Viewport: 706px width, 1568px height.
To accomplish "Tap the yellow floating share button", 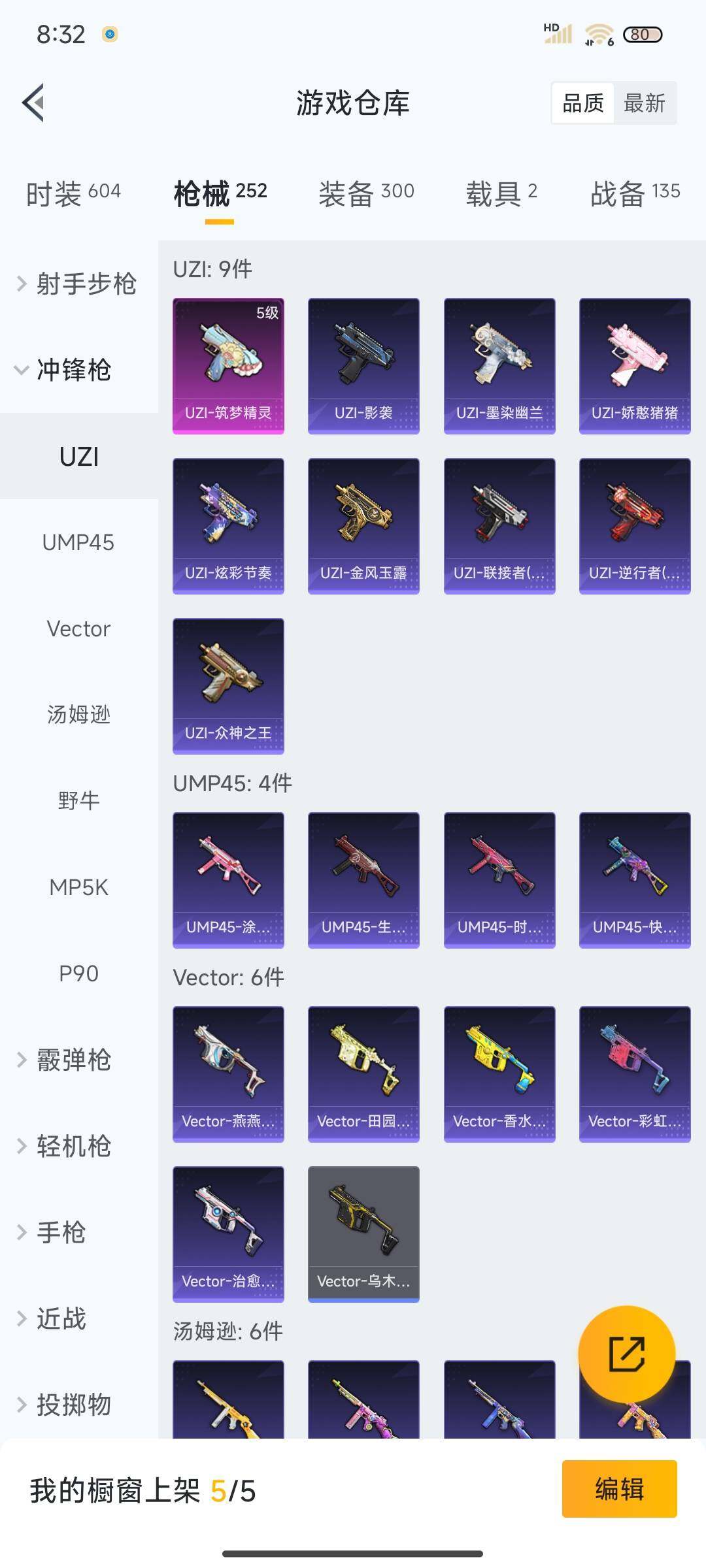I will pos(626,1354).
